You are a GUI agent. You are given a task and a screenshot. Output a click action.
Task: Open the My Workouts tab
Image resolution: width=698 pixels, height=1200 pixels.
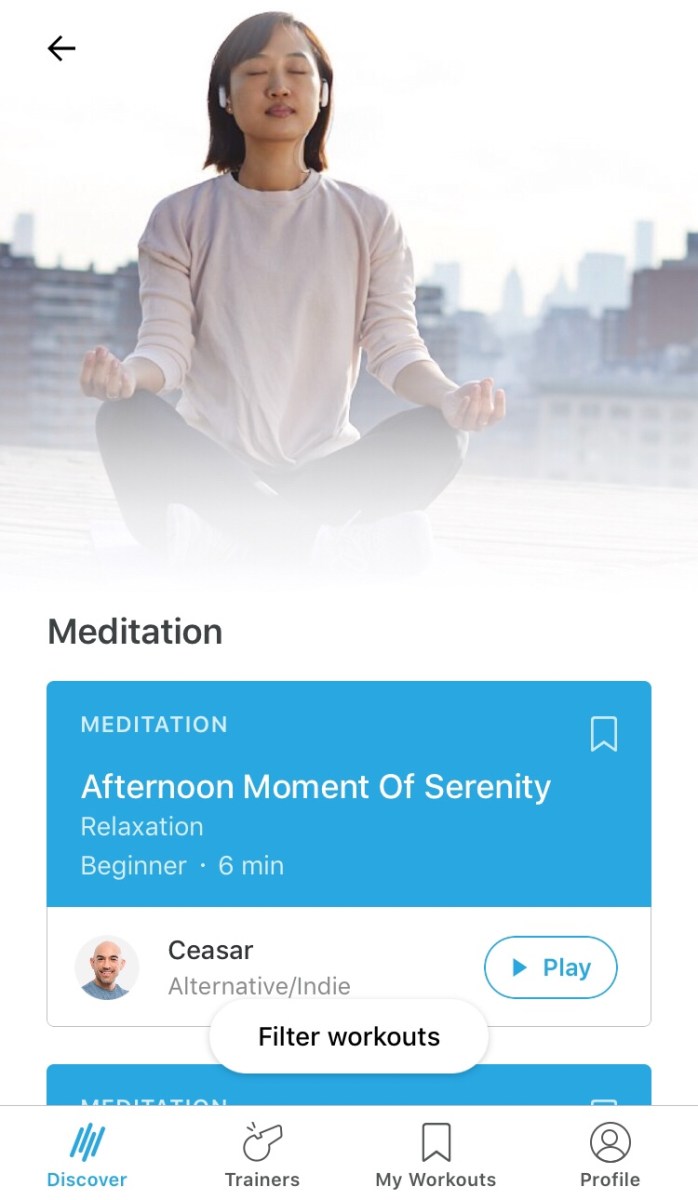pyautogui.click(x=435, y=1155)
